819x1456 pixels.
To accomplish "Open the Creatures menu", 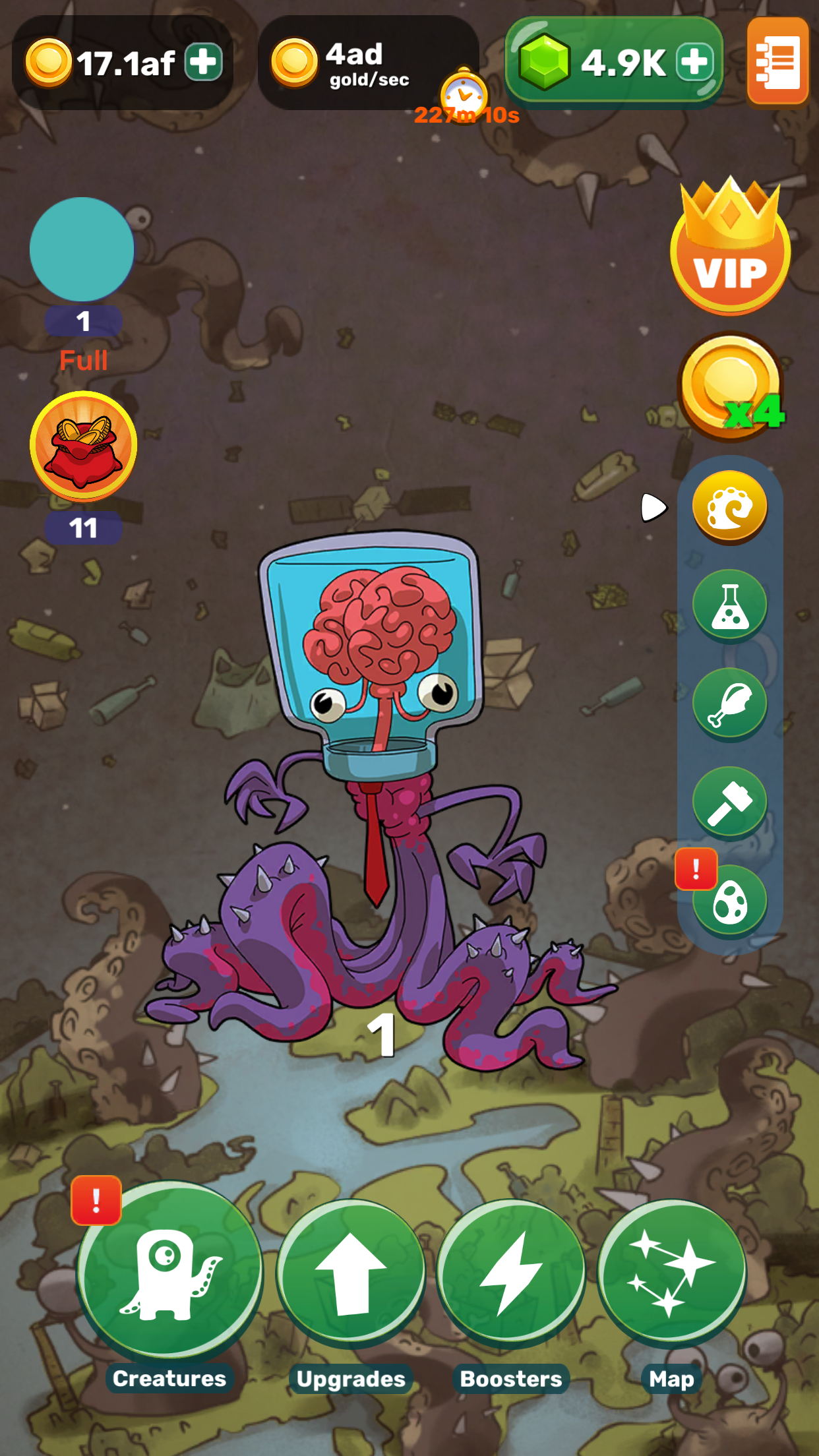I will click(170, 1269).
